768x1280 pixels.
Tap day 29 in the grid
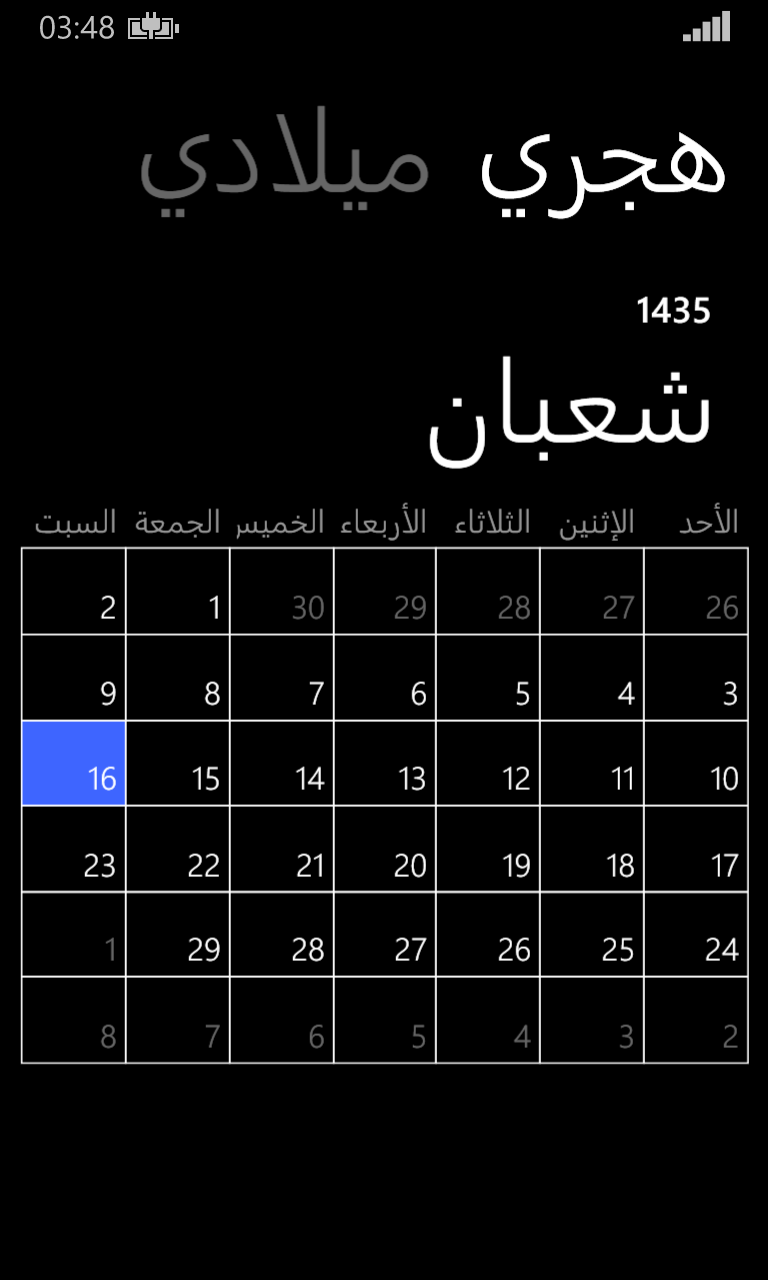[178, 935]
